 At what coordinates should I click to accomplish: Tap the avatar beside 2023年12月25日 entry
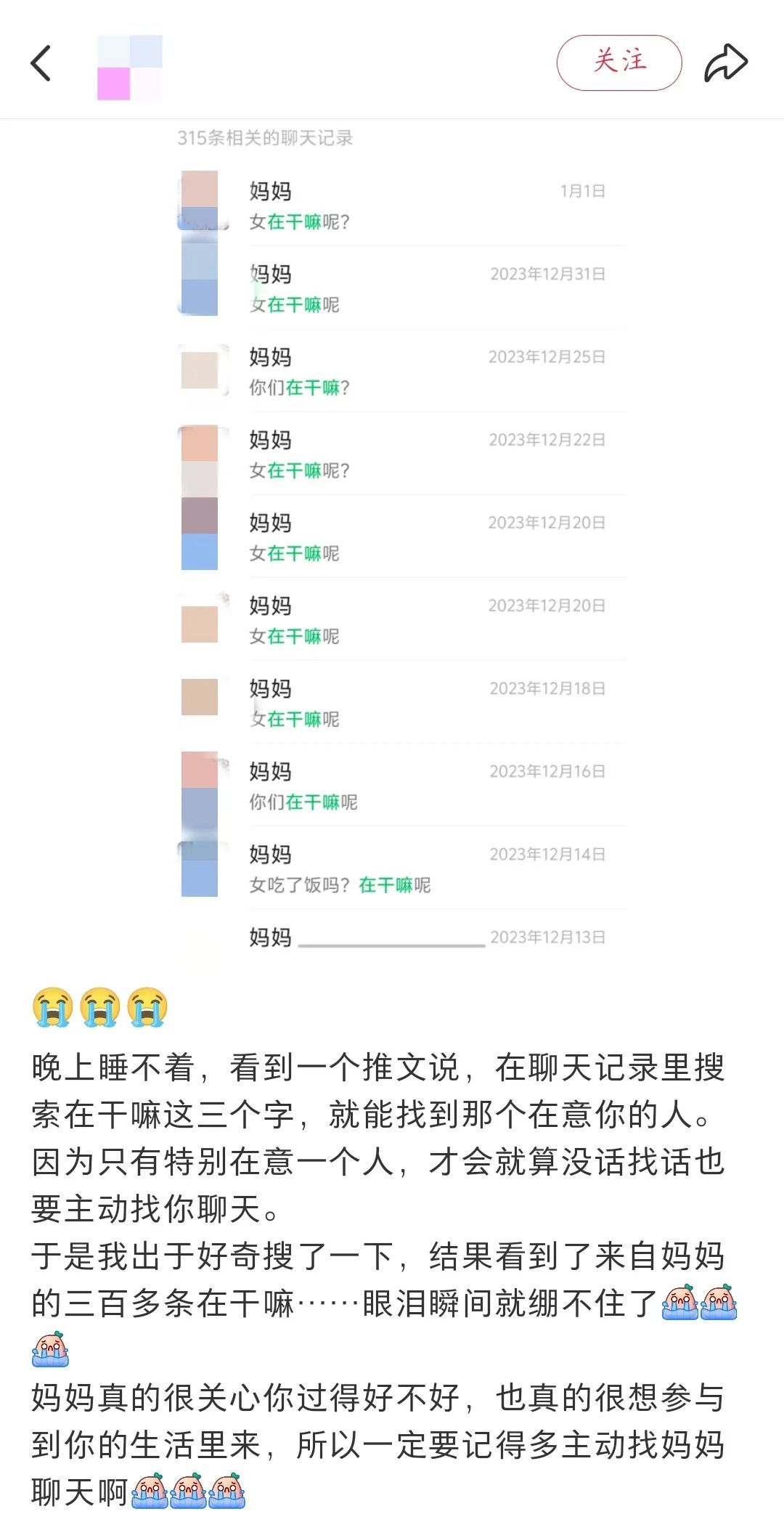point(201,372)
